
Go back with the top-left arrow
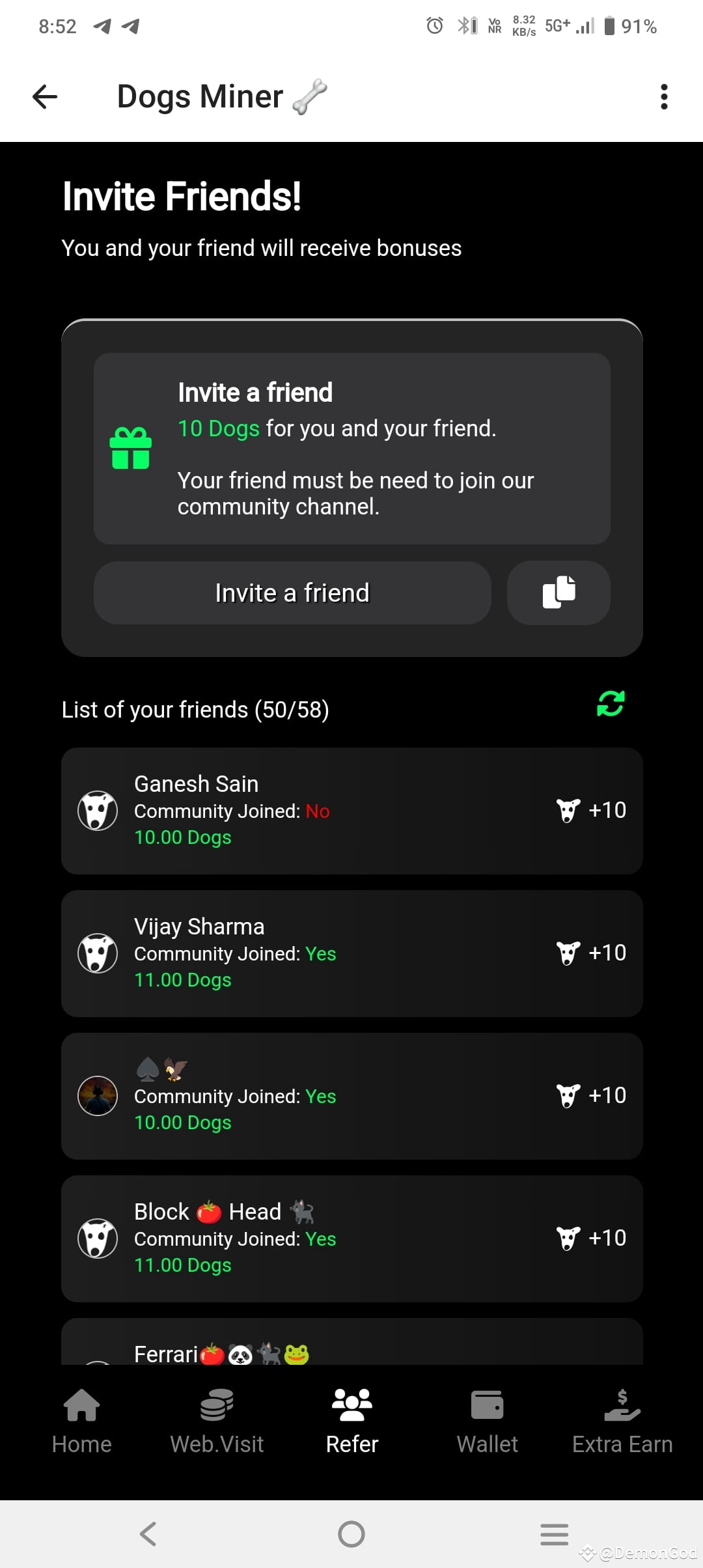point(44,96)
